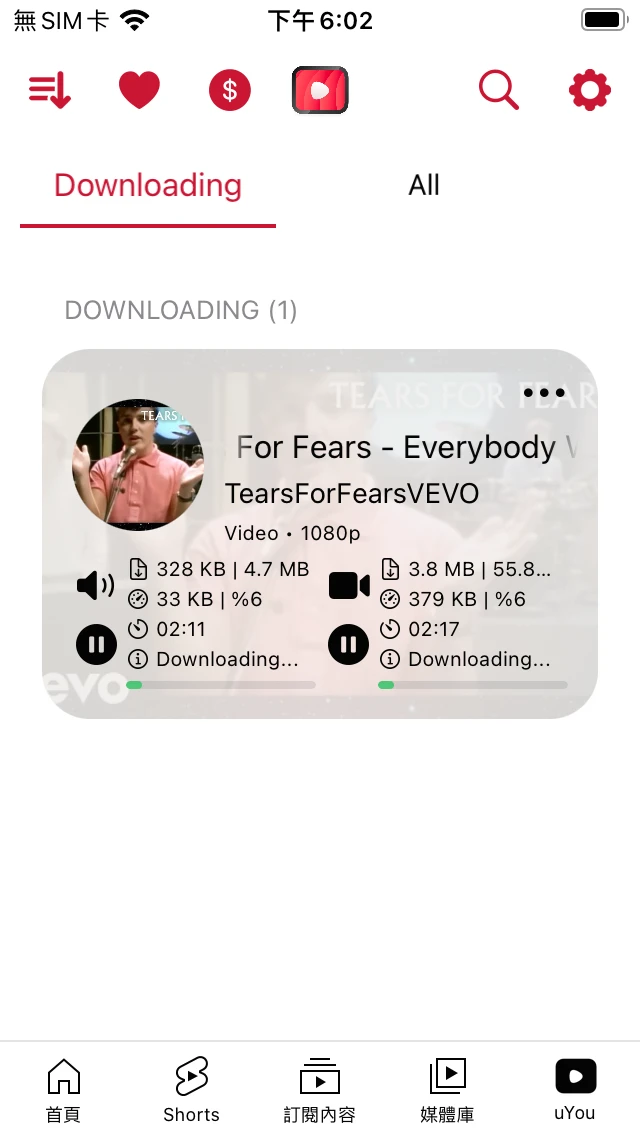Pause the video download
Screen dimensions: 640x1136
(348, 644)
